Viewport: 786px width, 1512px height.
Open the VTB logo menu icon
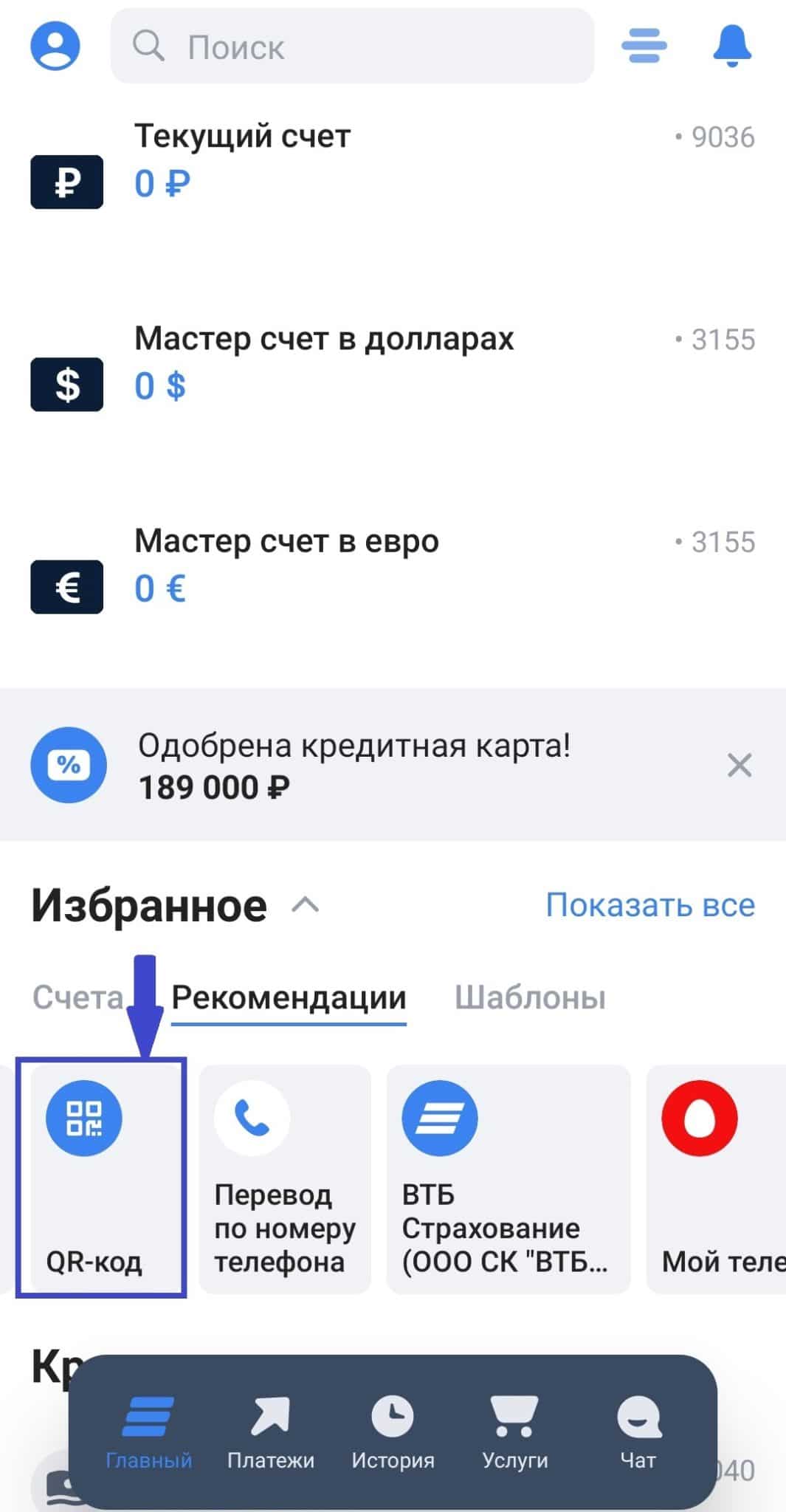(644, 46)
